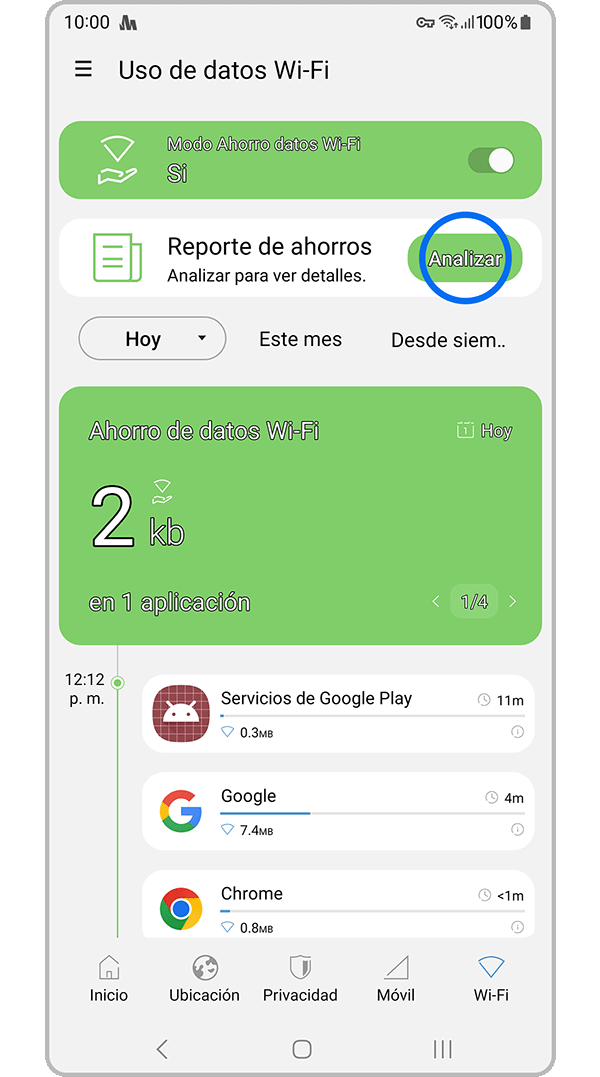600x1077 pixels.
Task: Go to previous page of savings card
Action: (x=436, y=601)
